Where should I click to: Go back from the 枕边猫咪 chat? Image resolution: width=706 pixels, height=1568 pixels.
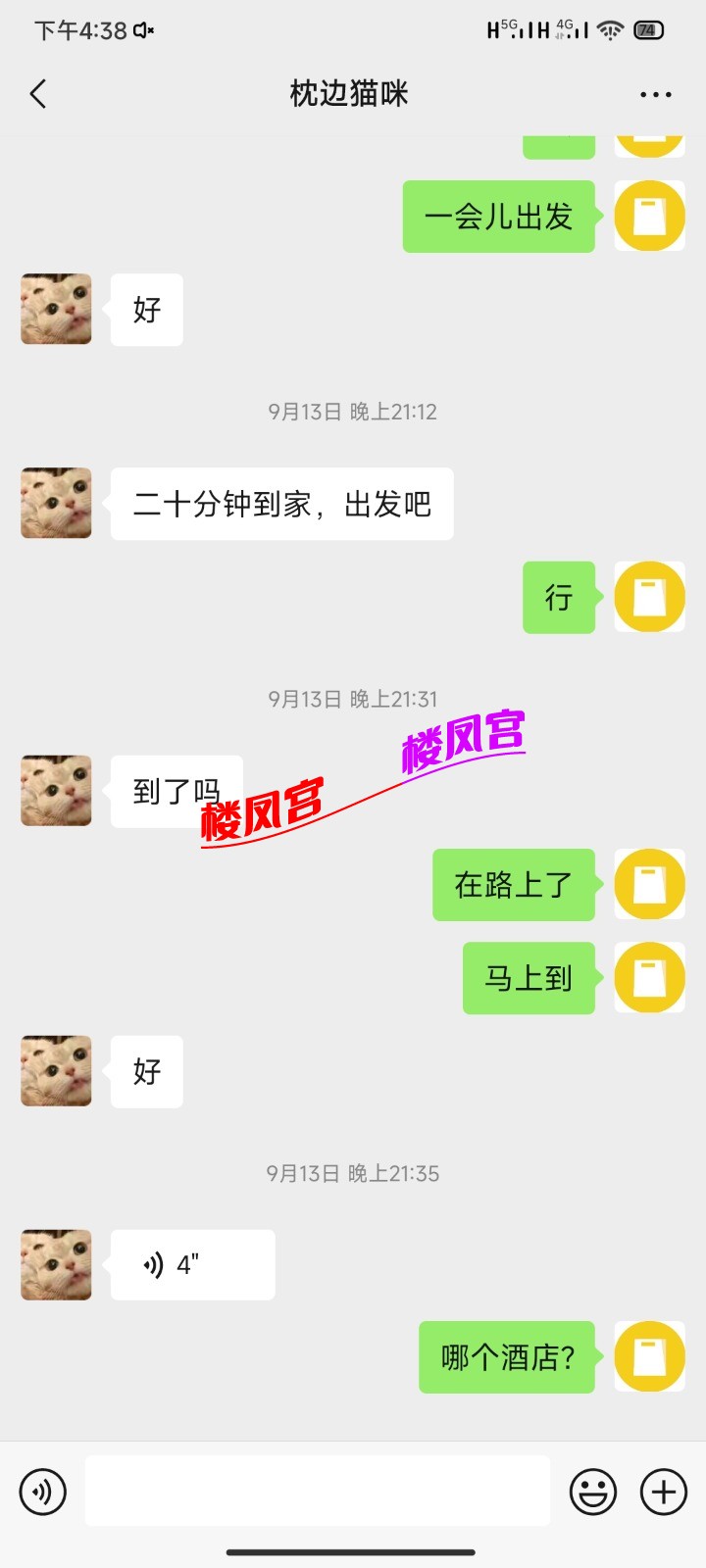[x=38, y=94]
